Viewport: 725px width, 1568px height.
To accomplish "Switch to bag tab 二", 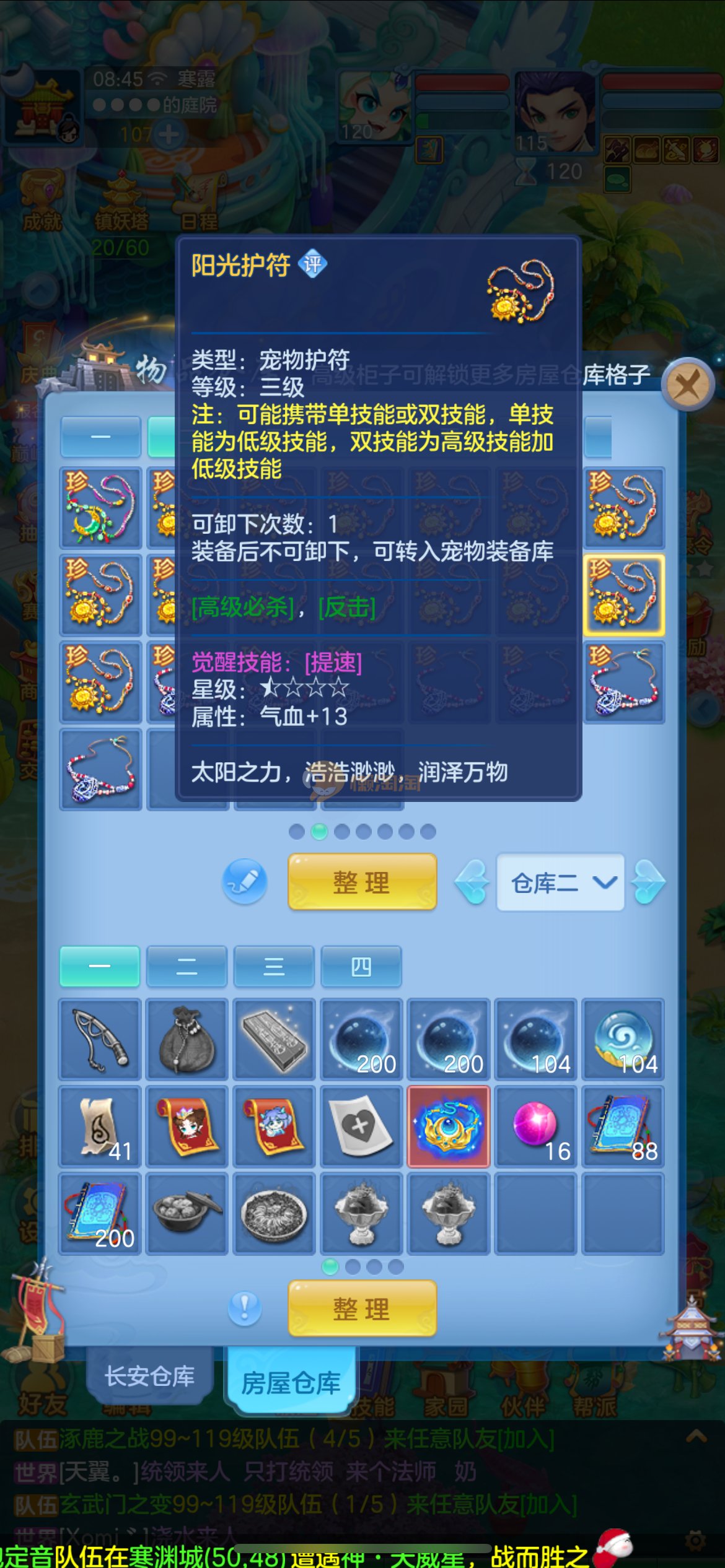I will (x=187, y=966).
